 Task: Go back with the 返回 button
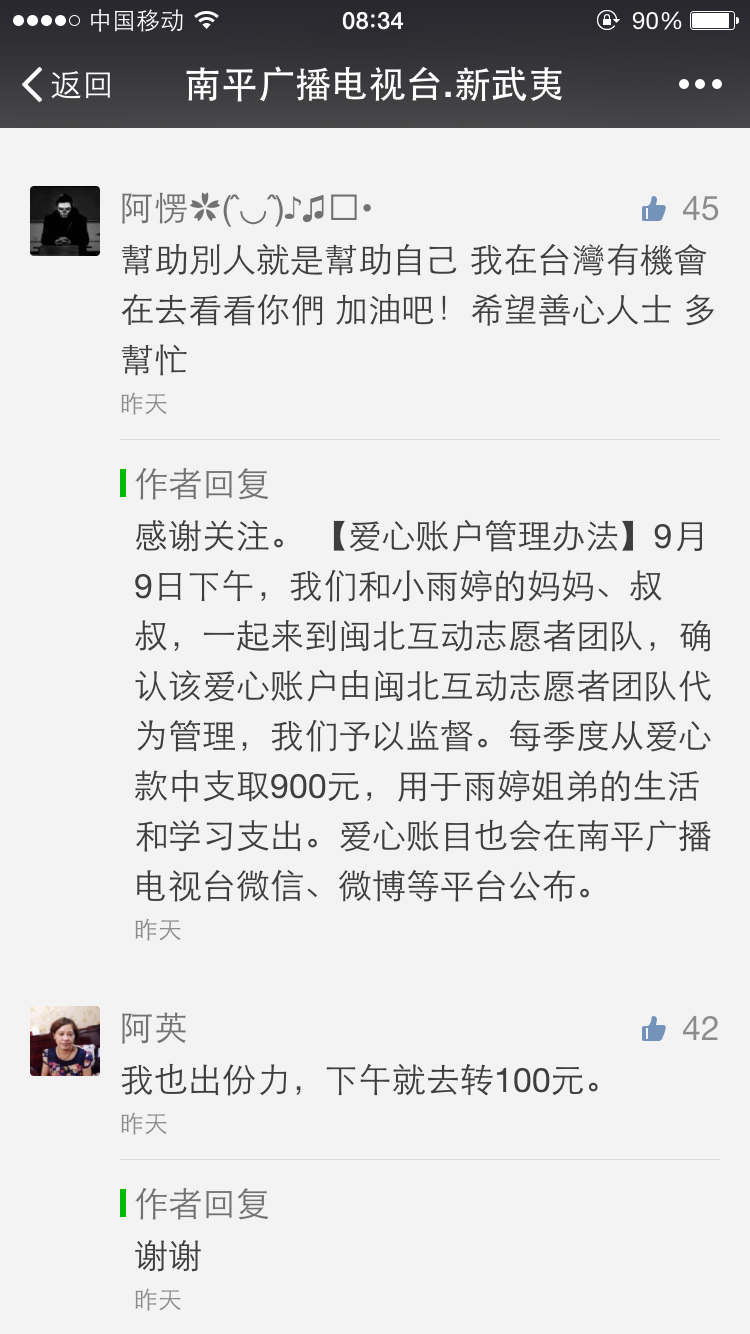pyautogui.click(x=66, y=85)
